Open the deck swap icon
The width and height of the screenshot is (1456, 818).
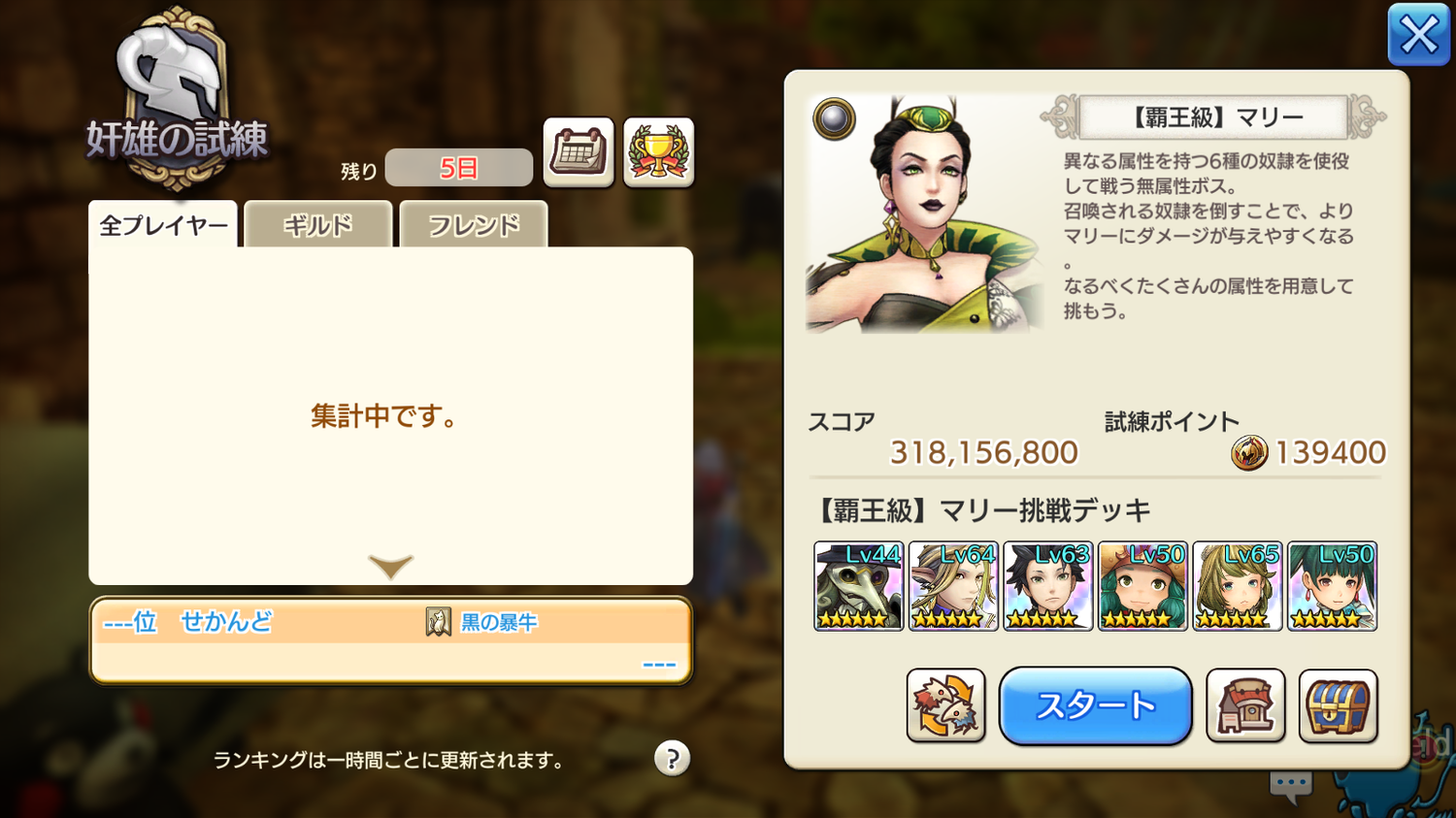tap(945, 705)
